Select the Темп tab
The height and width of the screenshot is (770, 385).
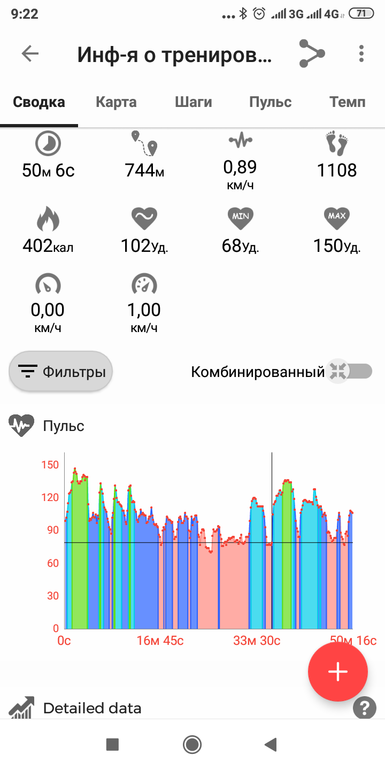(x=347, y=102)
